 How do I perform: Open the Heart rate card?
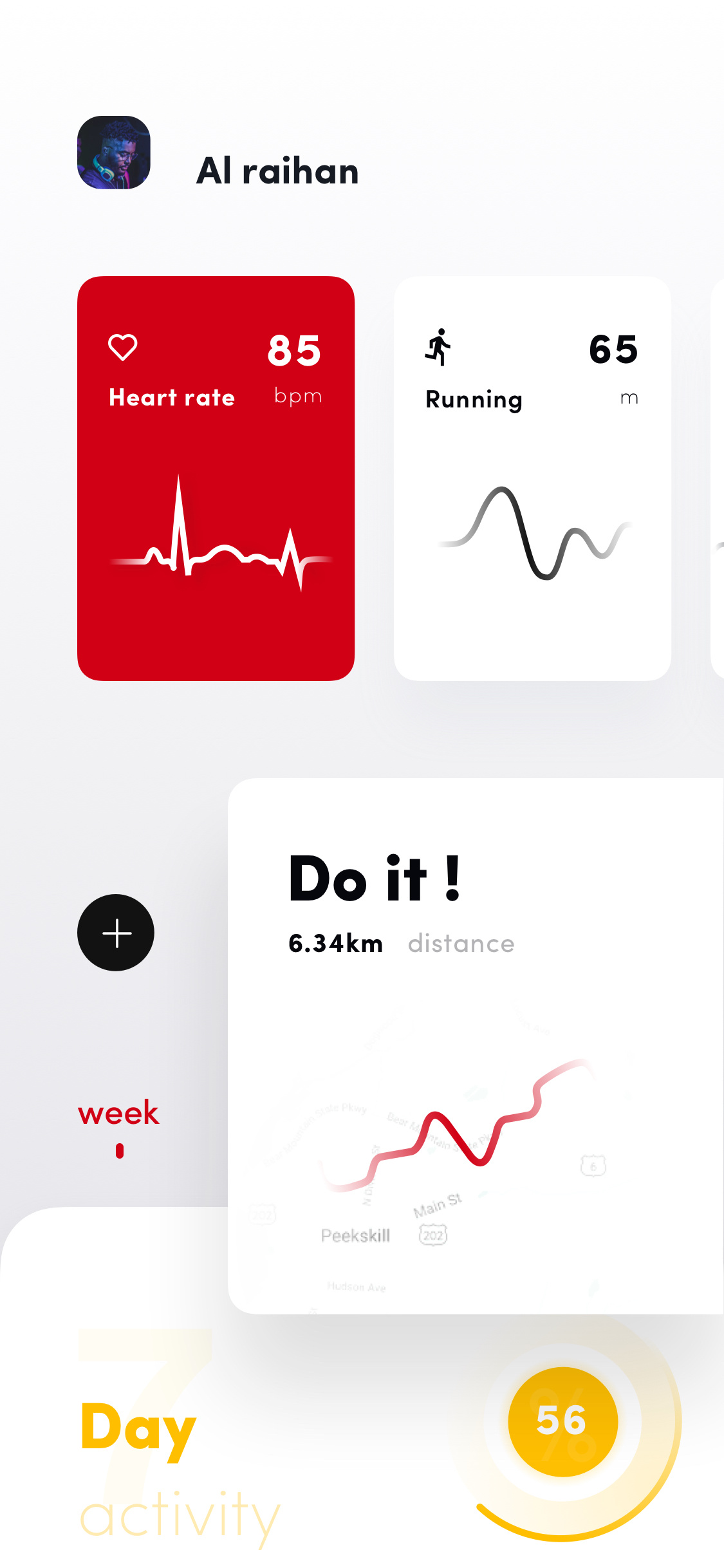coord(216,478)
